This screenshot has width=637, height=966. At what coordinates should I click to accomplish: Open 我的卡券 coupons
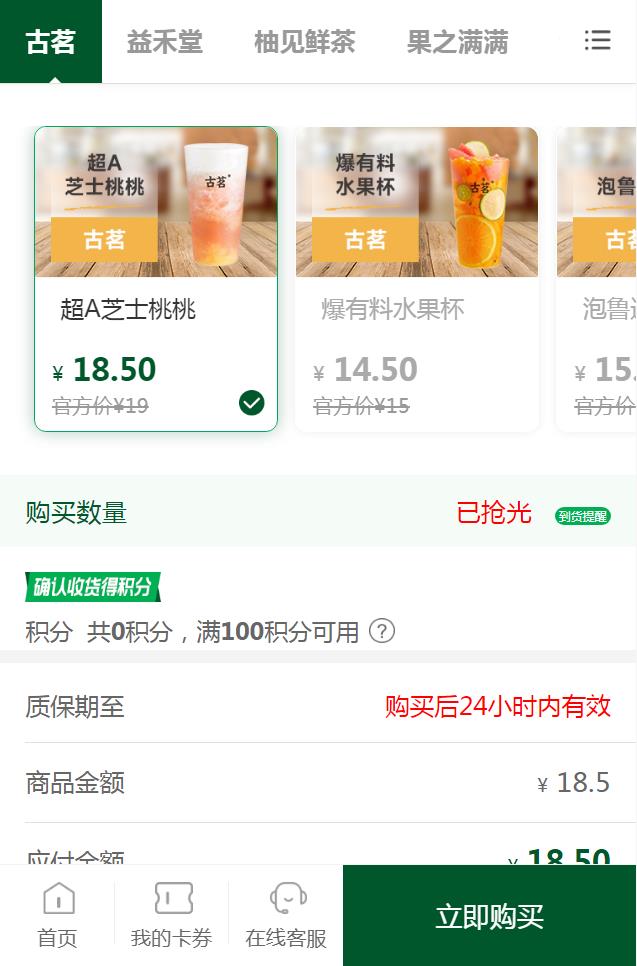click(x=172, y=915)
